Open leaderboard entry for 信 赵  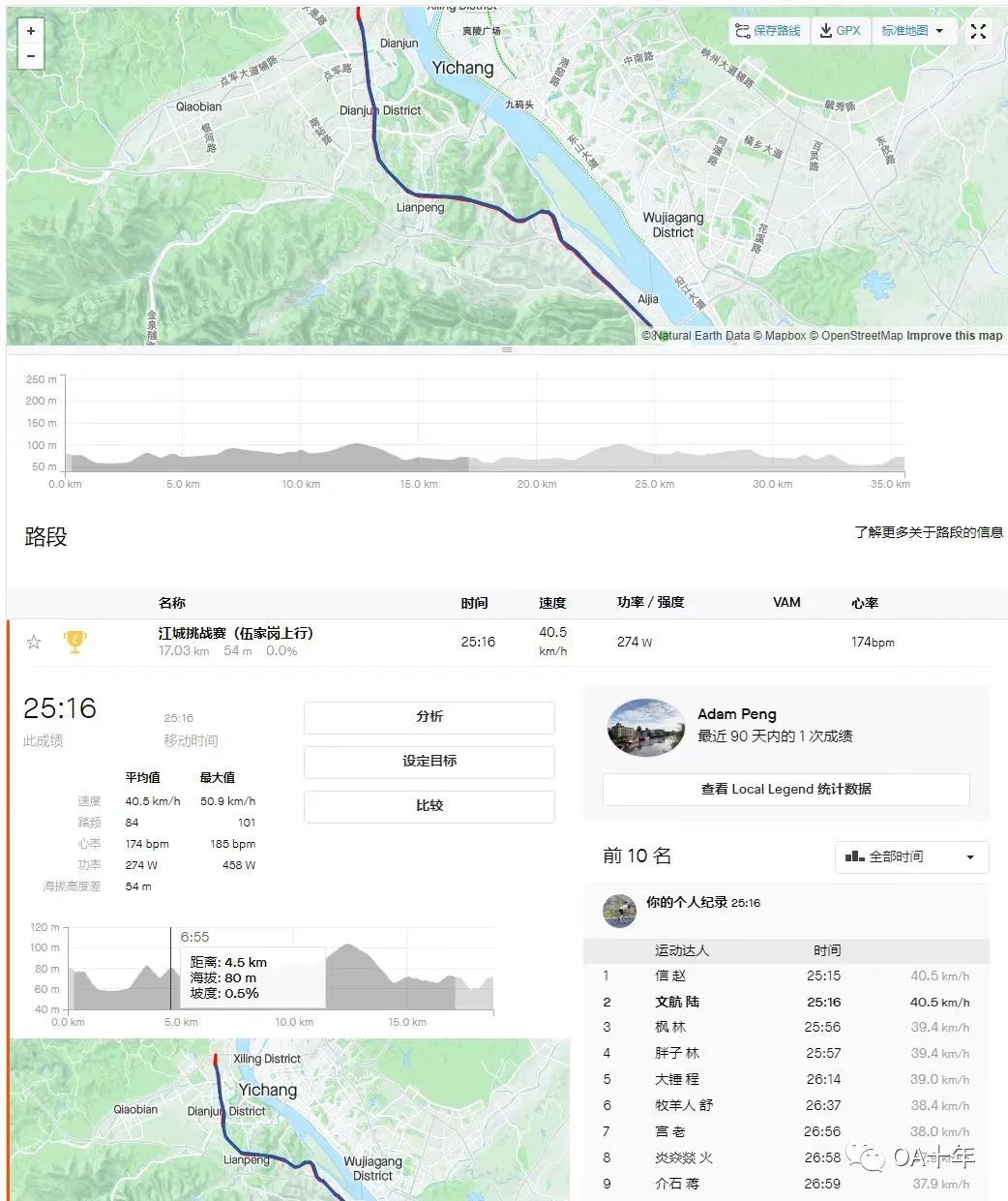[669, 976]
